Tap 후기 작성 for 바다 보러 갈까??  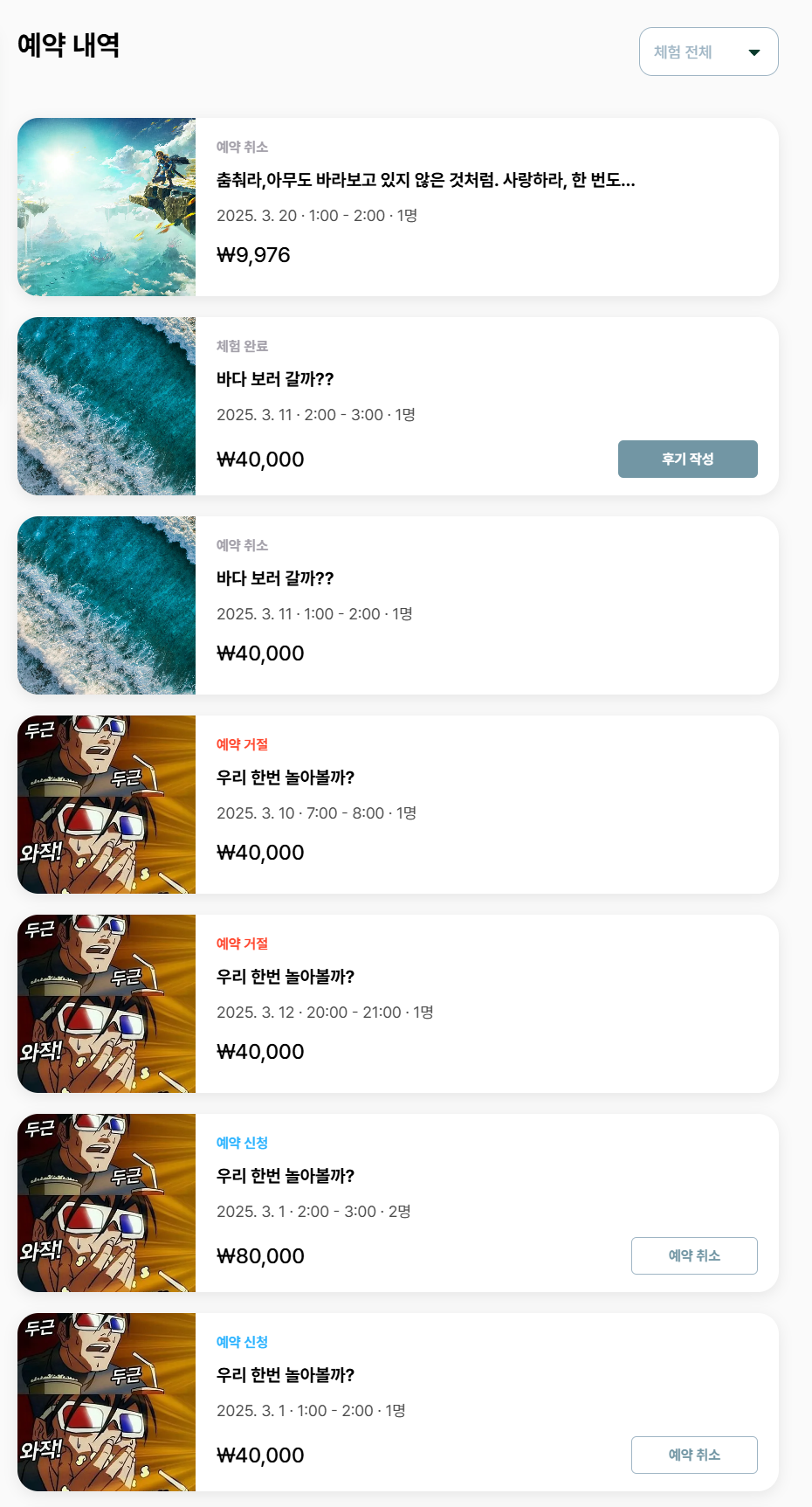tap(687, 459)
